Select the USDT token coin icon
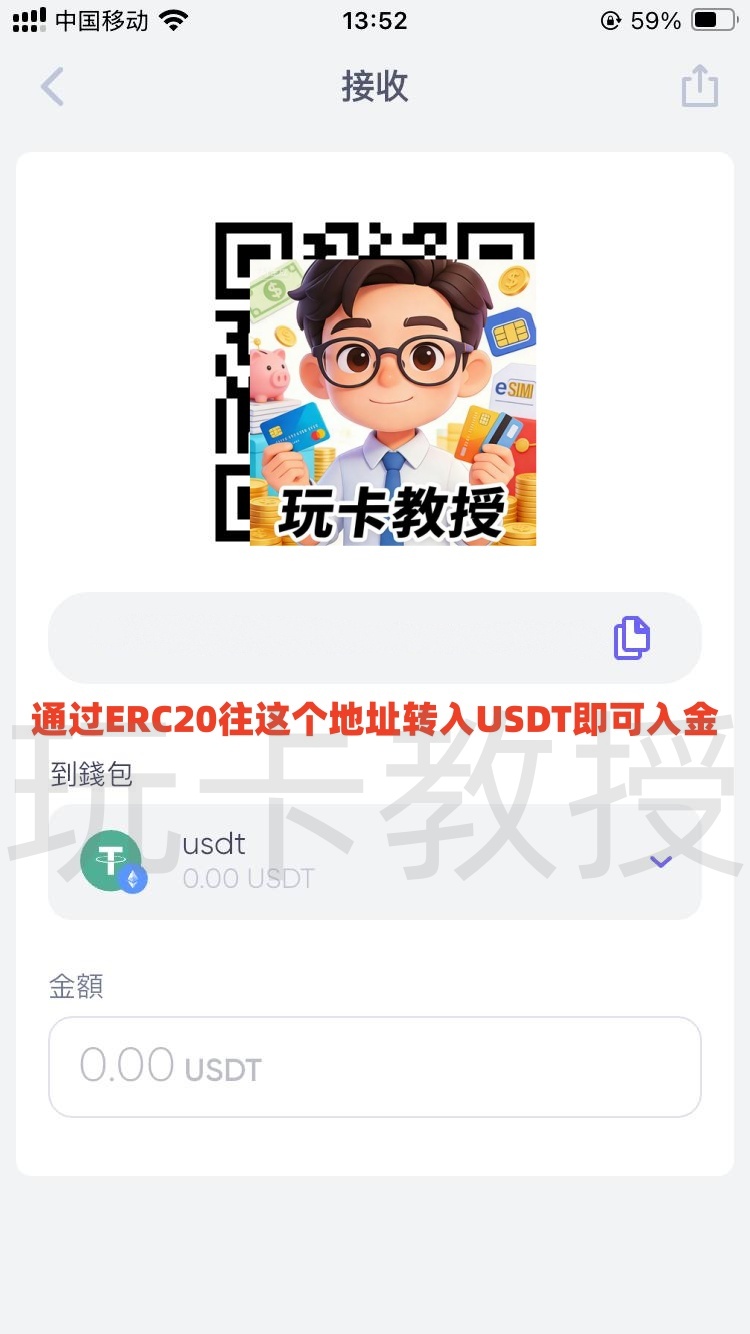The height and width of the screenshot is (1334, 750). [x=110, y=858]
